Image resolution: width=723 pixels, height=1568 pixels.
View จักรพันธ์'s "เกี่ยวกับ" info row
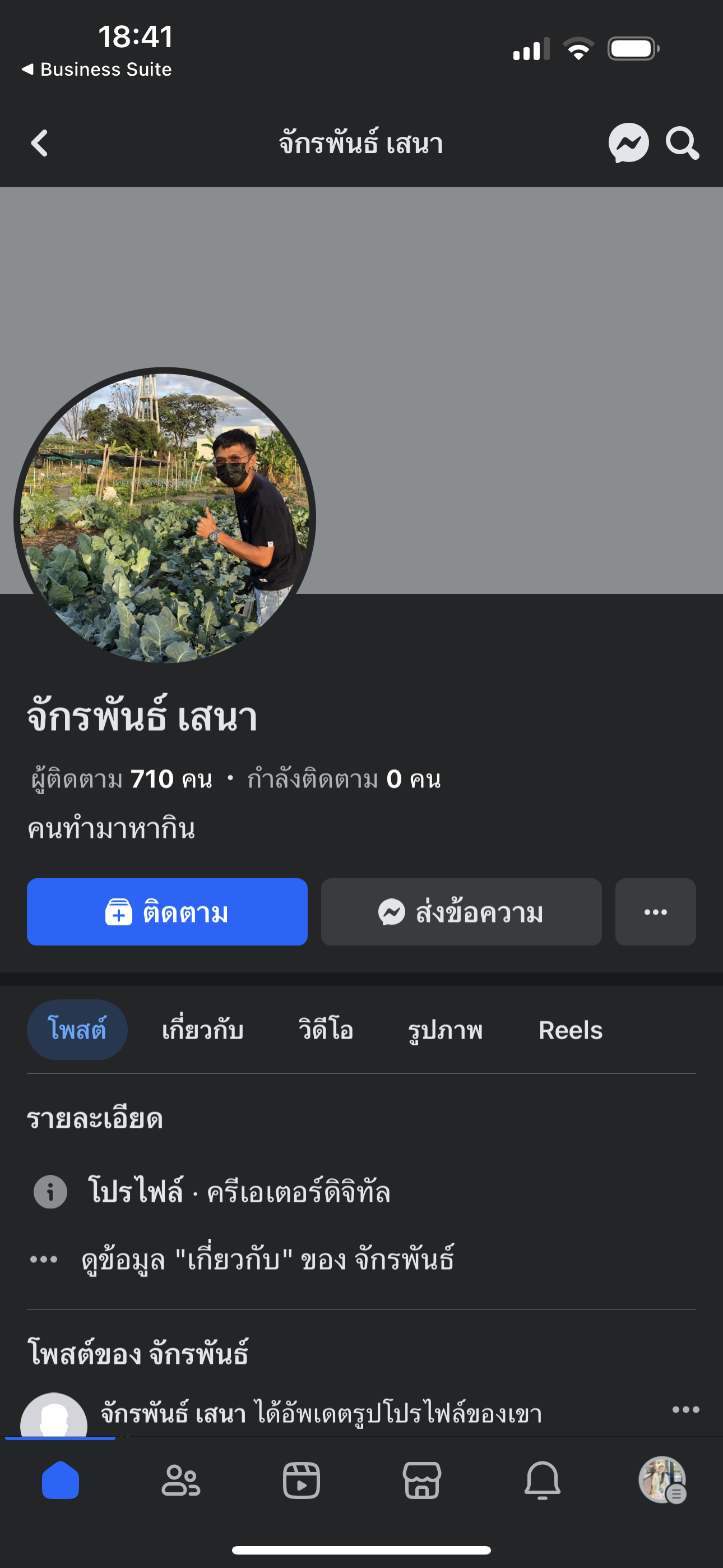pos(268,1260)
